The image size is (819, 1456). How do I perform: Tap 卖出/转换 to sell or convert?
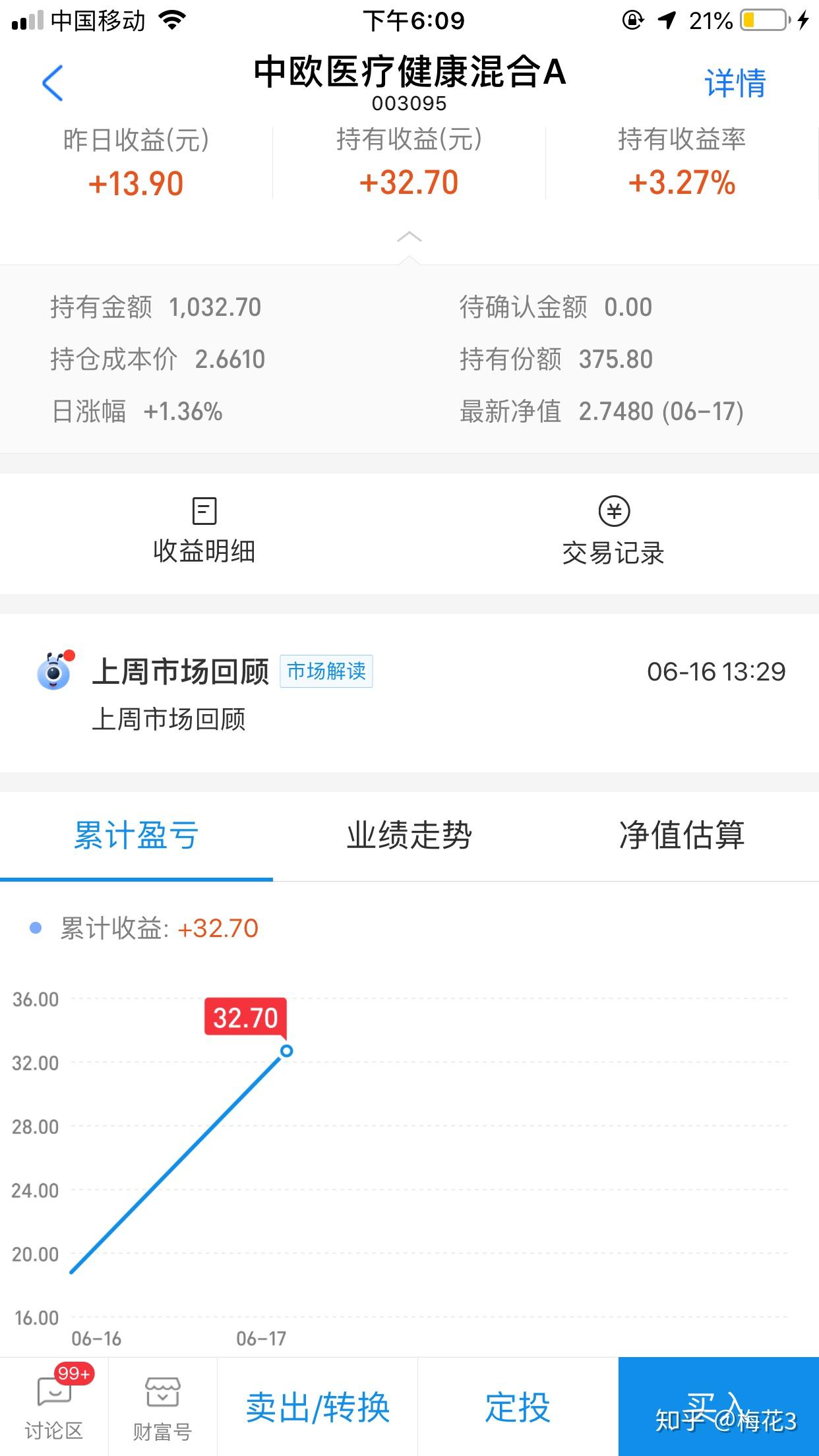(317, 1407)
